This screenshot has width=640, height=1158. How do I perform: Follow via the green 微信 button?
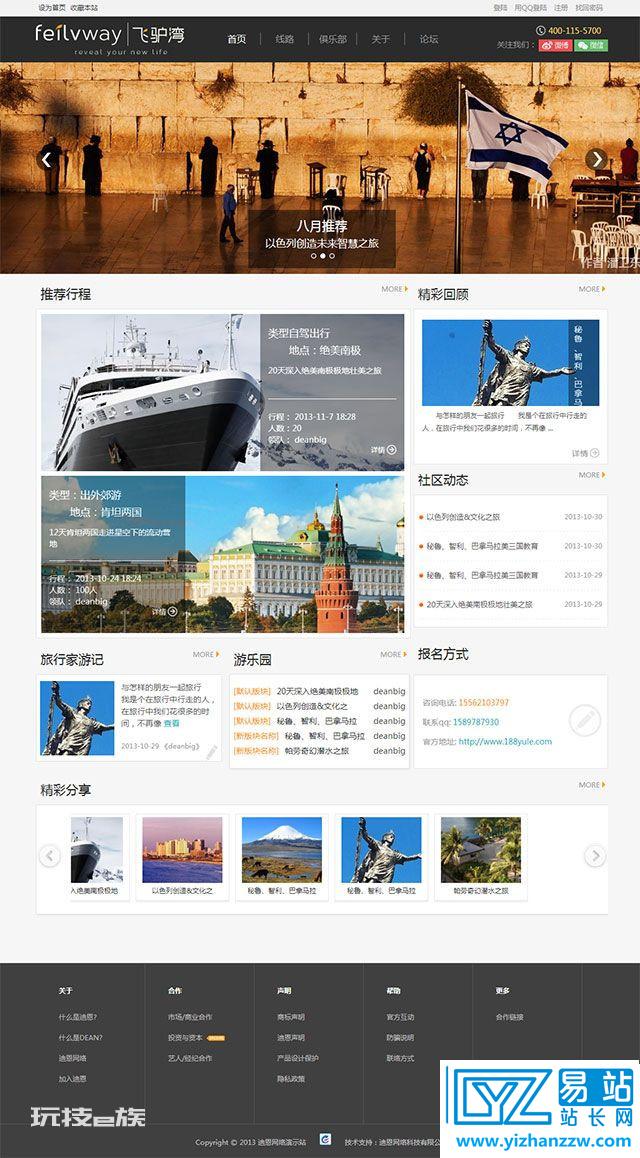[591, 45]
